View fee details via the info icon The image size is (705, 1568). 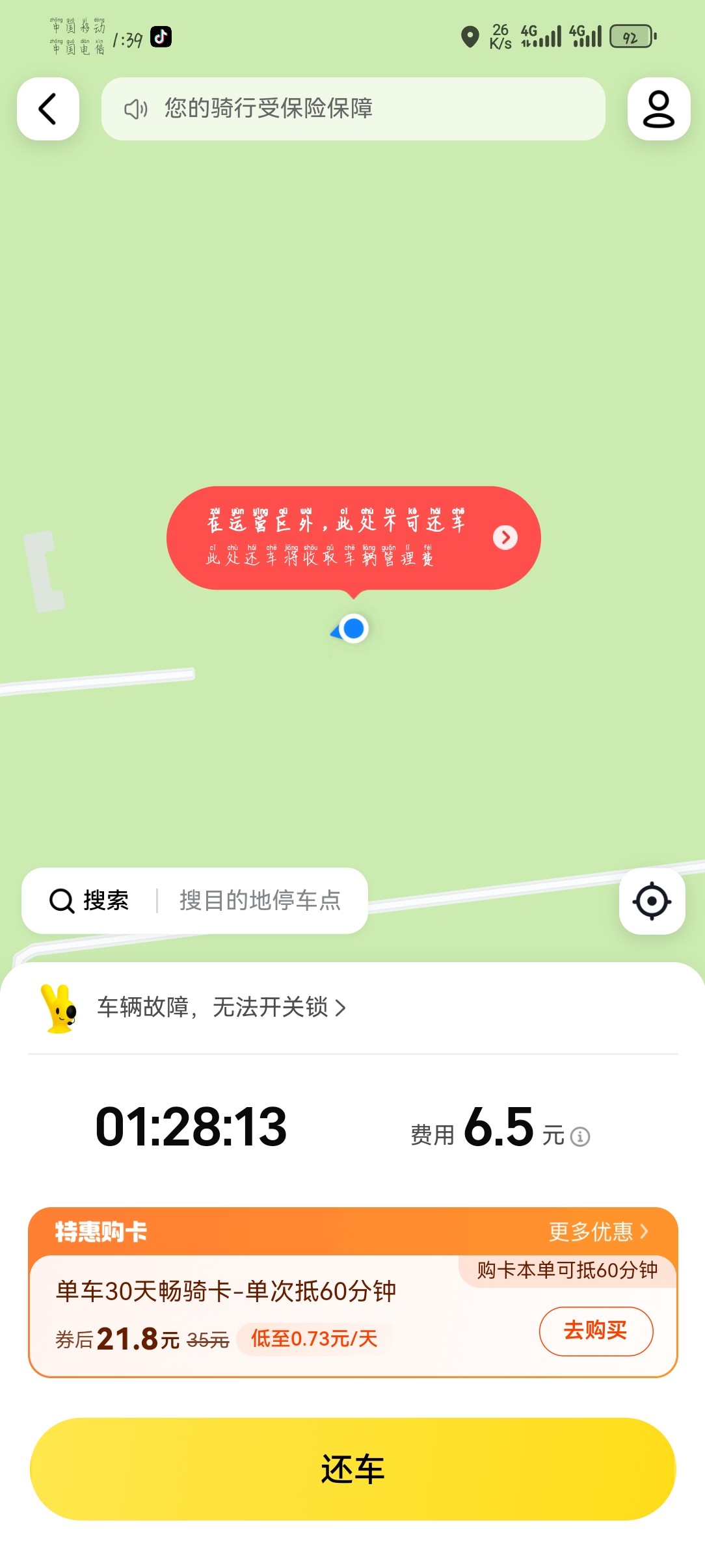579,1136
